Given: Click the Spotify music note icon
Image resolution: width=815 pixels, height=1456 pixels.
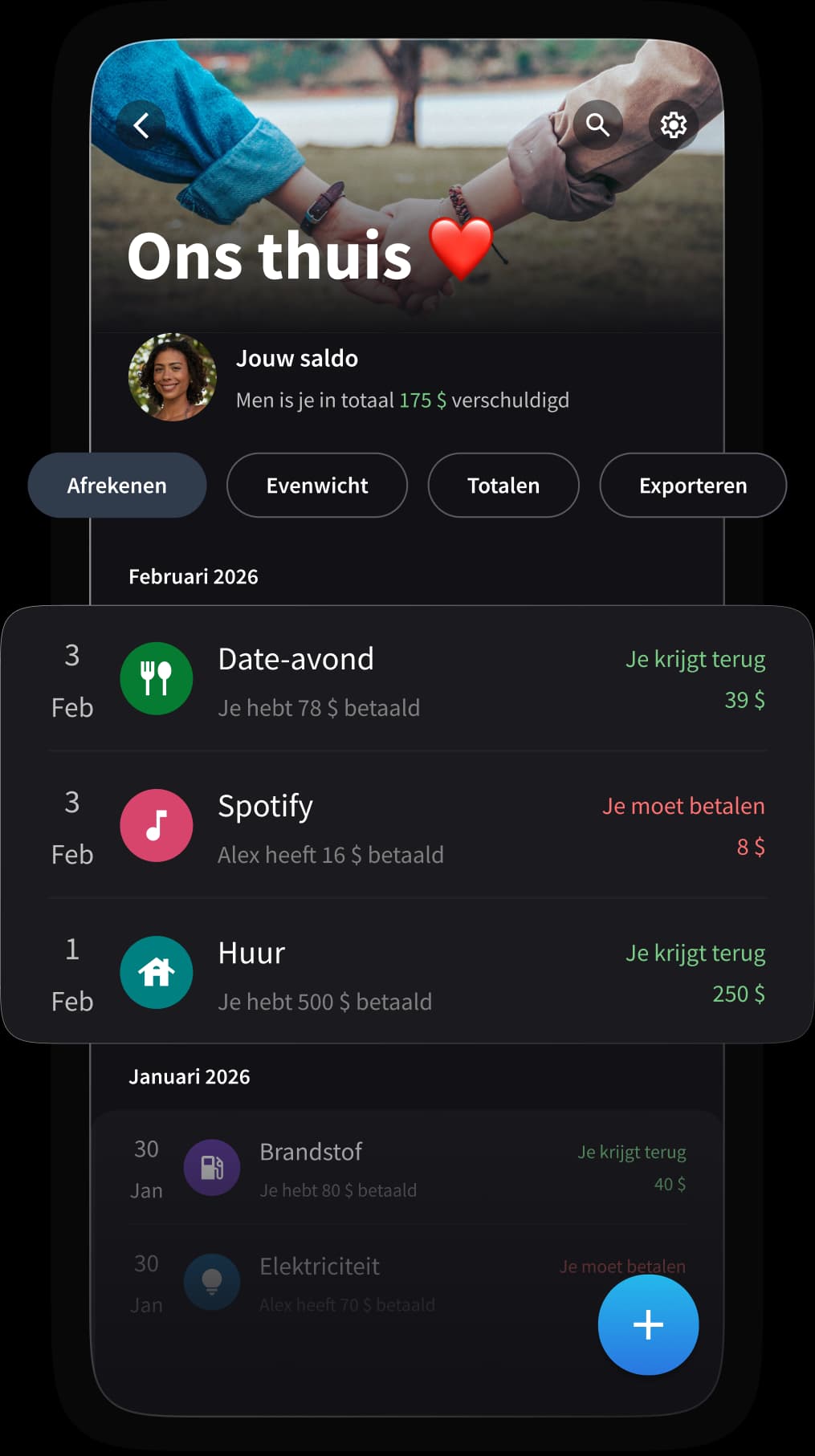Looking at the screenshot, I should point(156,825).
